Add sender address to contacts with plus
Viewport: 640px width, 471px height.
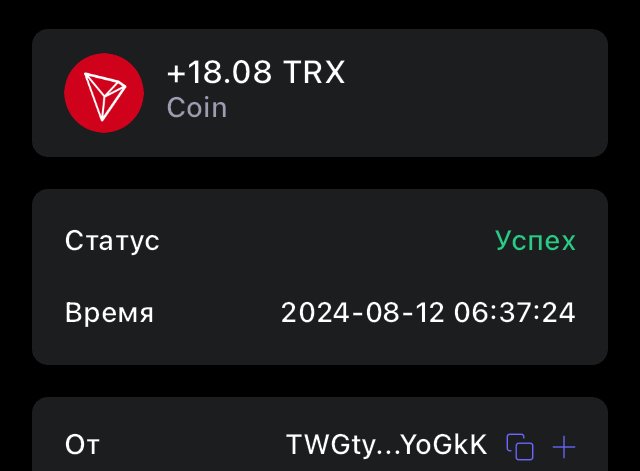(564, 445)
